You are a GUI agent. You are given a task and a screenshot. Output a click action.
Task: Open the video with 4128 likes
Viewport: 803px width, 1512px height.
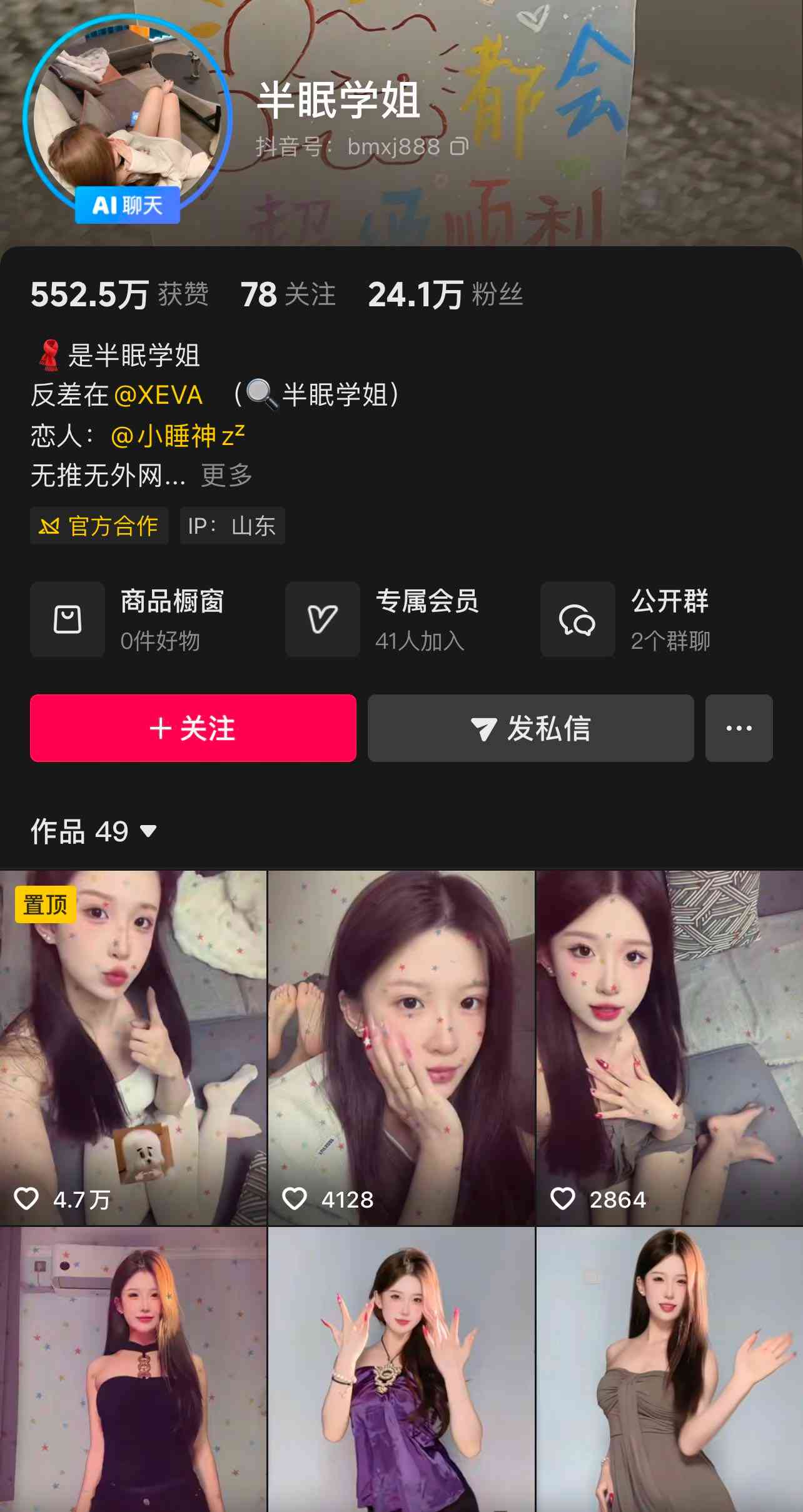click(x=401, y=1048)
